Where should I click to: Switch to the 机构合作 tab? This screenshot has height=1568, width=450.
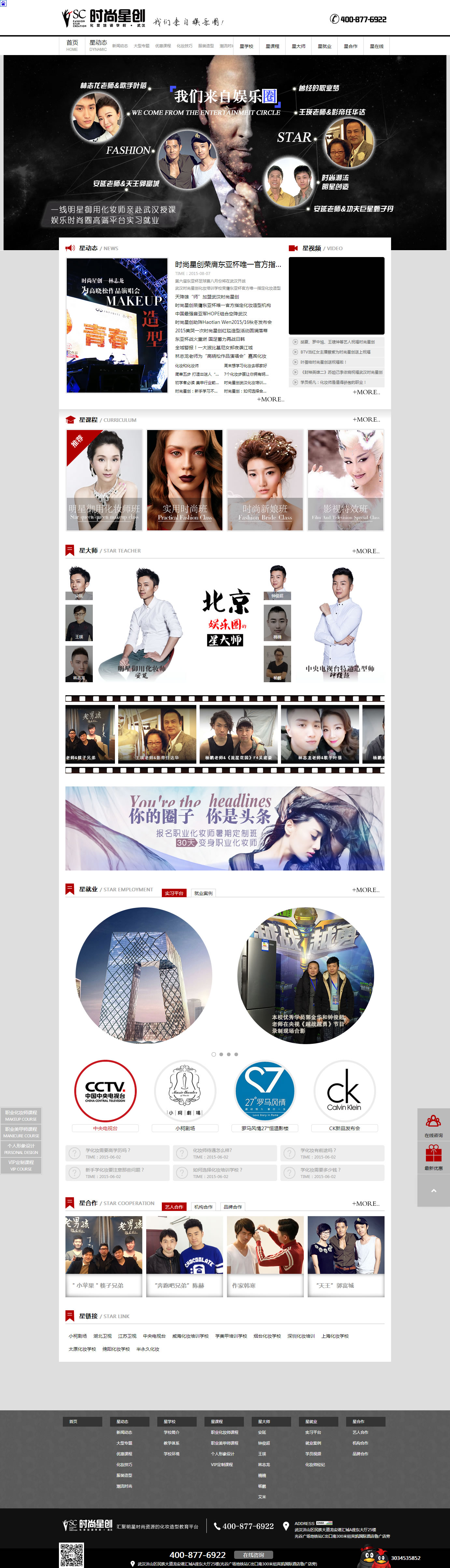click(203, 1206)
